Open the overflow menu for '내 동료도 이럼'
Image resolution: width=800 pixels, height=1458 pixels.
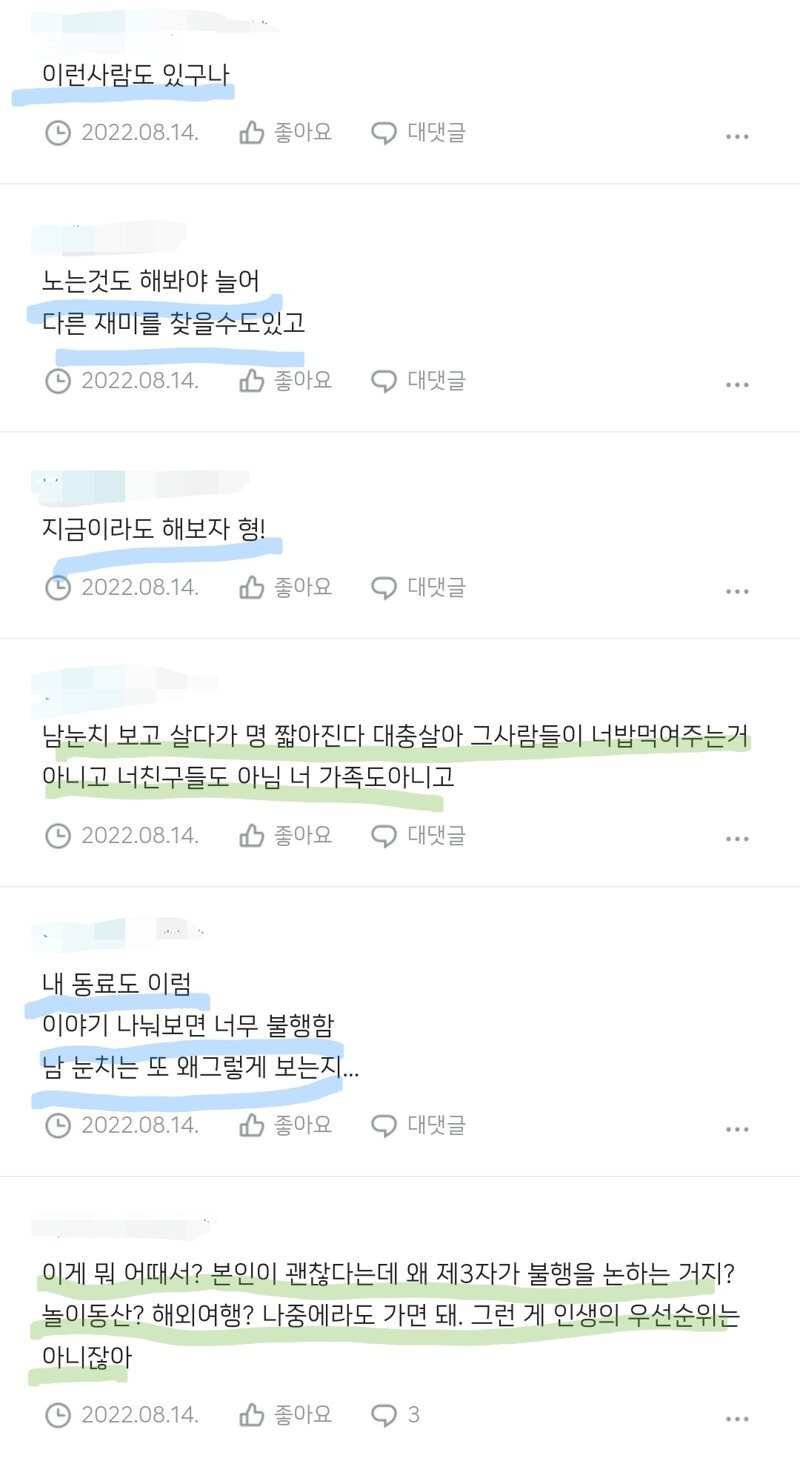[x=737, y=1129]
